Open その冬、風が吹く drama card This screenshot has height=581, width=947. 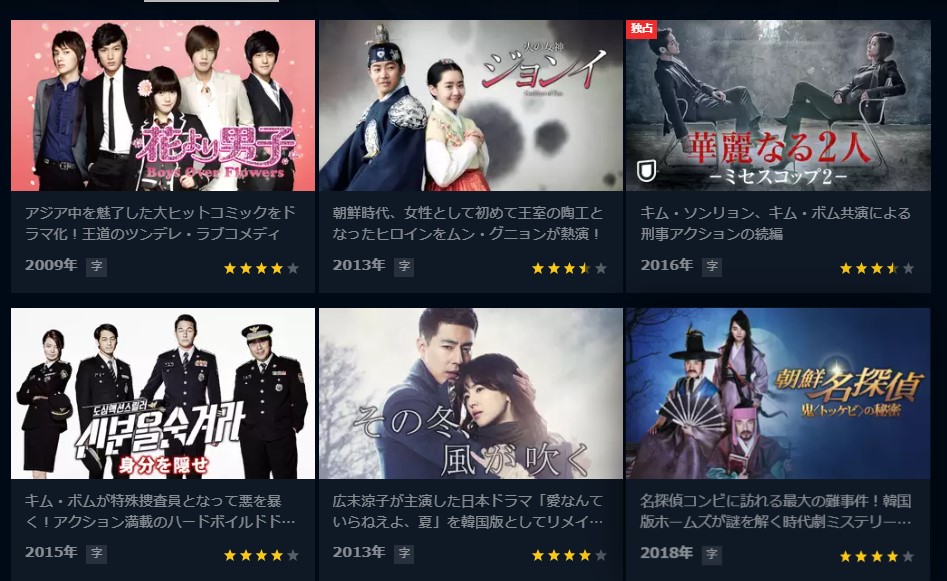pos(470,394)
